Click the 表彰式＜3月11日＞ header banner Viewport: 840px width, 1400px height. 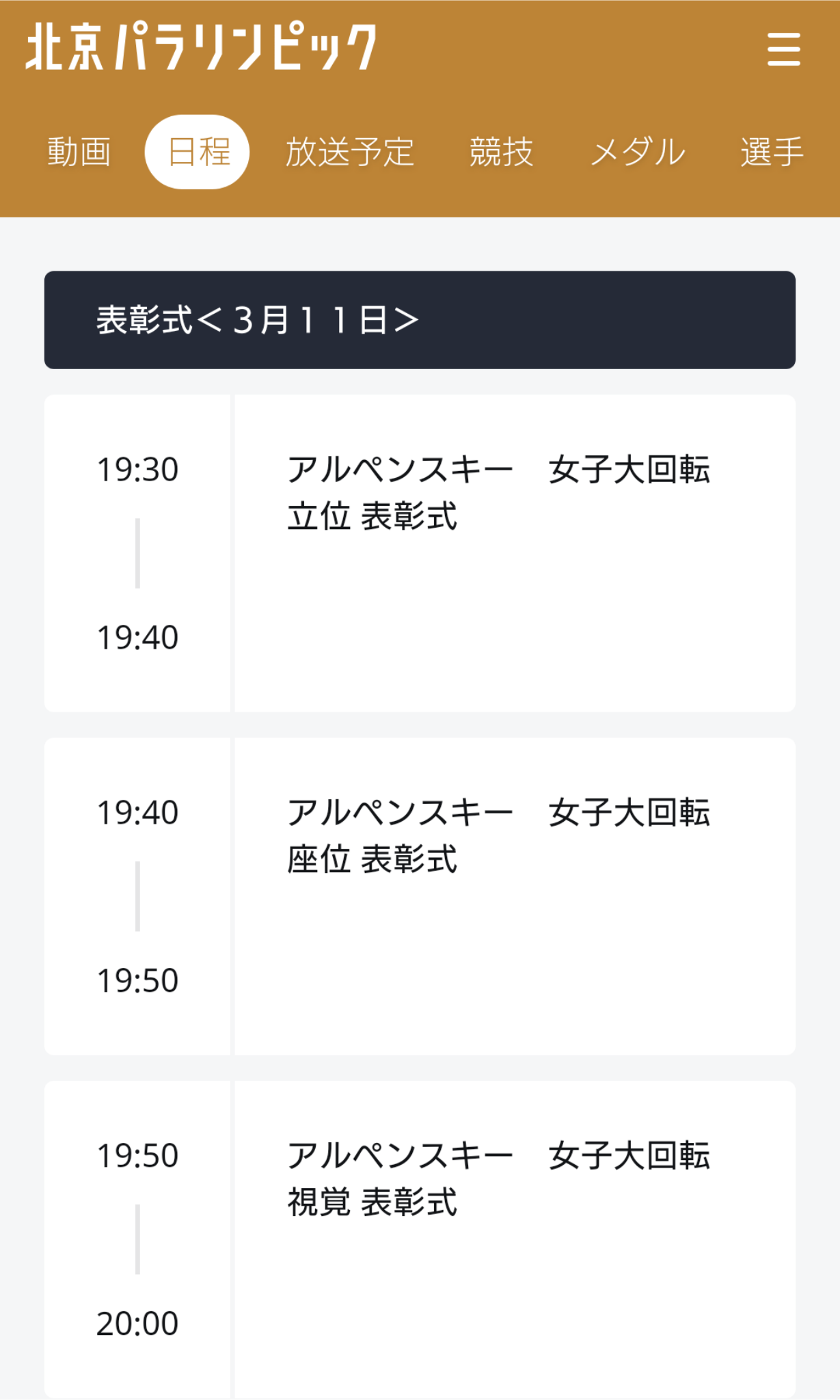tap(420, 319)
